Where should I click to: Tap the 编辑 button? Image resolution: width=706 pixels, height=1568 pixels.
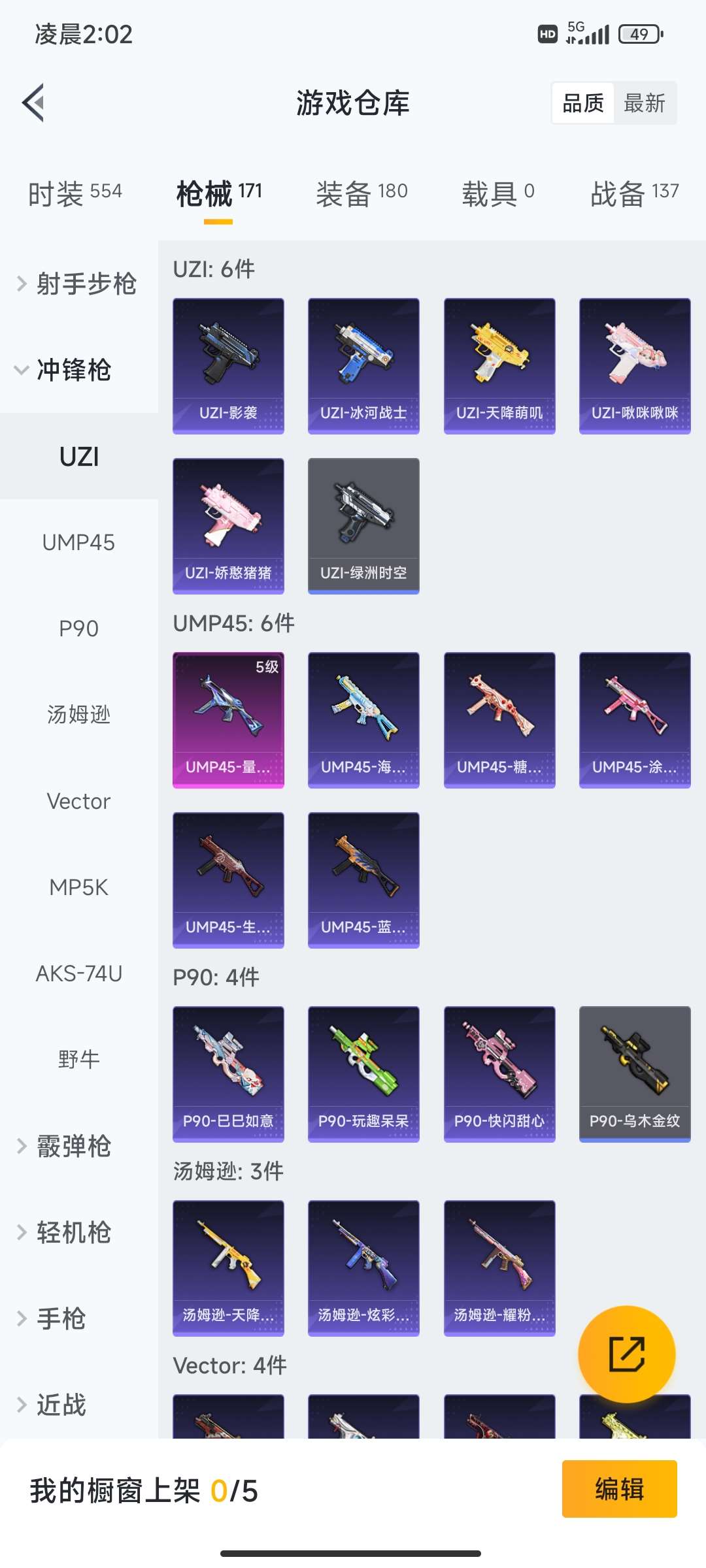coord(619,1489)
